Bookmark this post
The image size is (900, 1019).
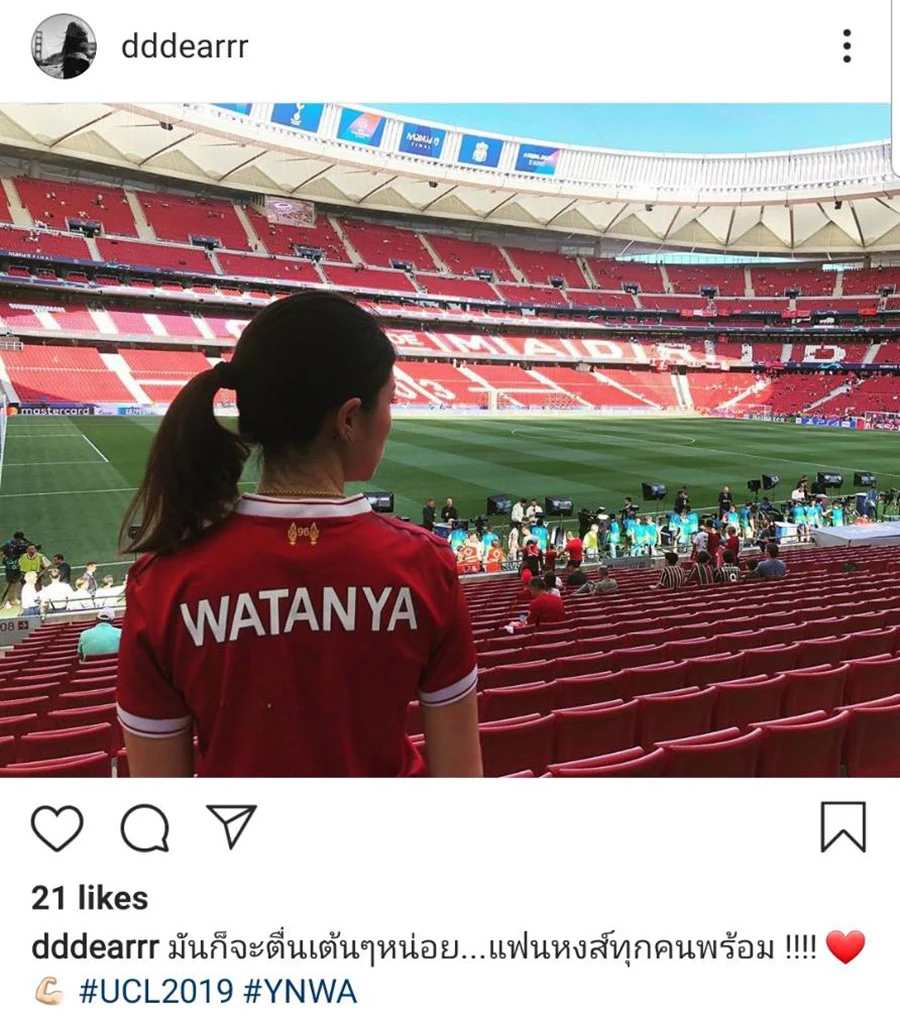click(x=842, y=827)
